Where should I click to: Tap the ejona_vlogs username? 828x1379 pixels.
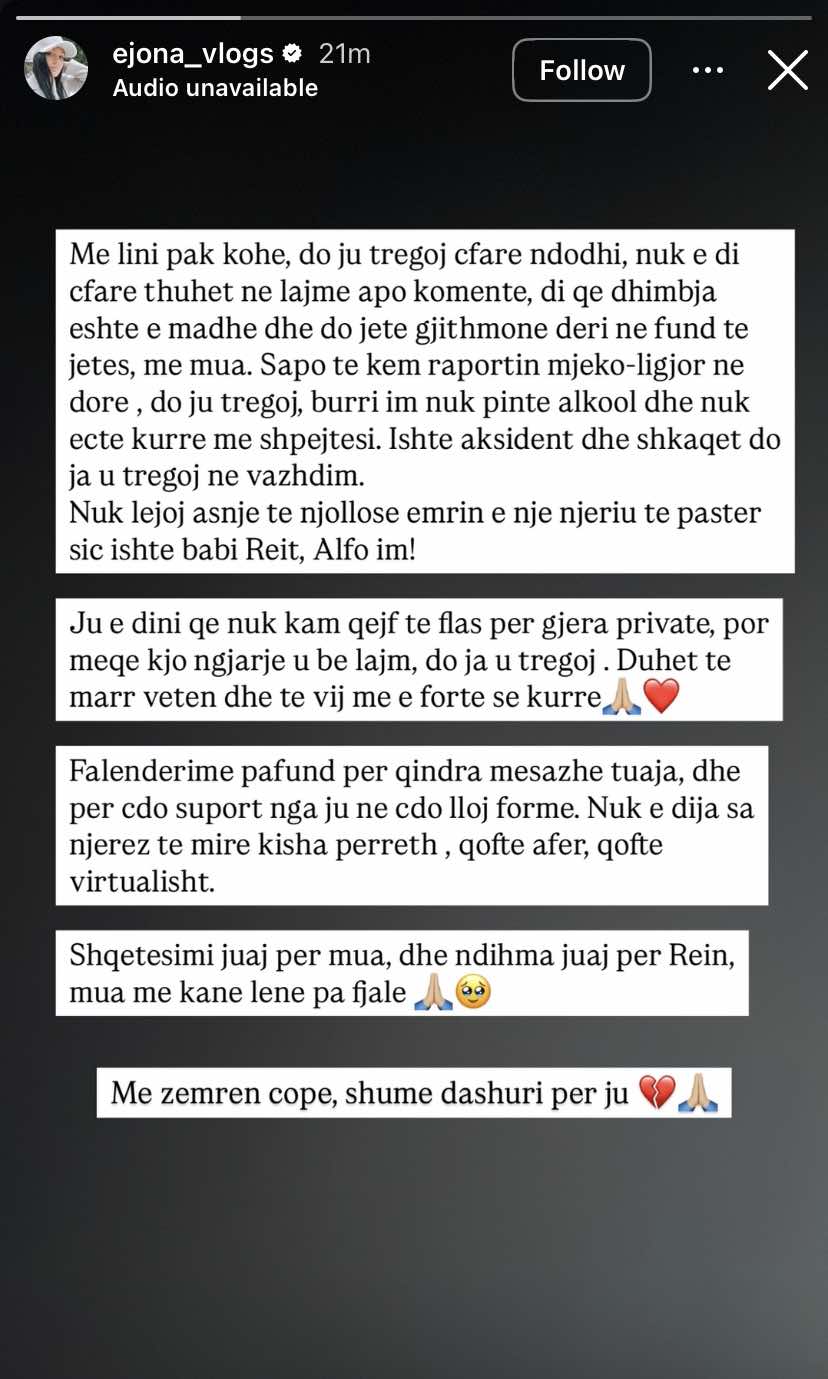[193, 54]
